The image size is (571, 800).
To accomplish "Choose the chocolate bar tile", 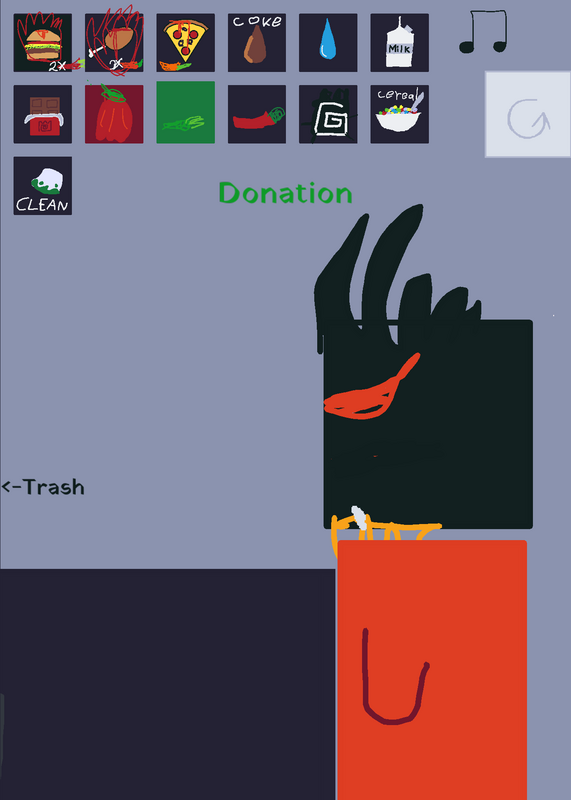I will click(x=43, y=114).
